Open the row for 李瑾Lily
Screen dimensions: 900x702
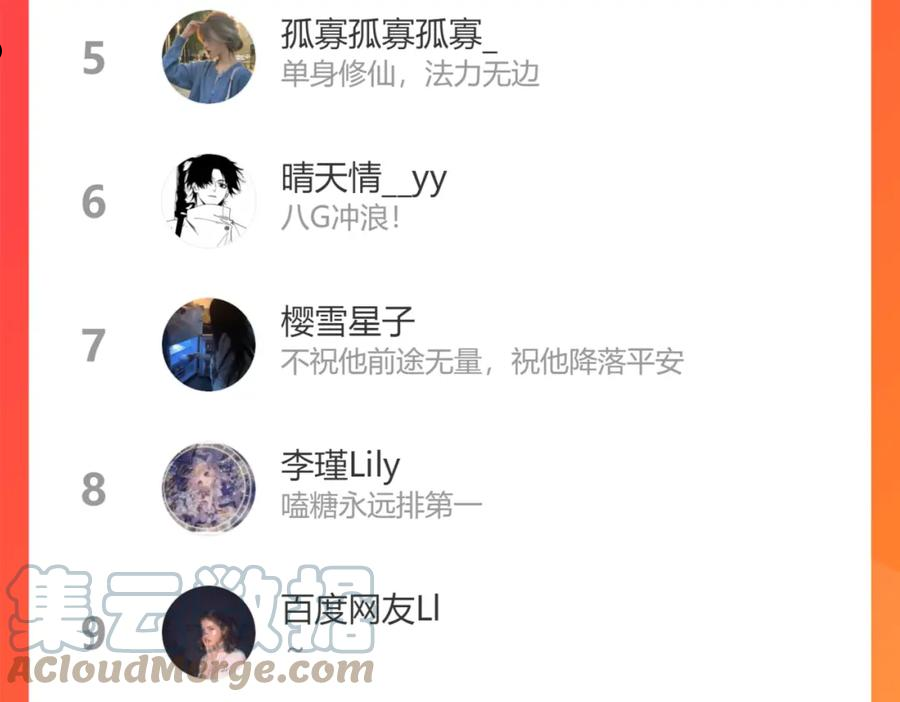pyautogui.click(x=450, y=488)
